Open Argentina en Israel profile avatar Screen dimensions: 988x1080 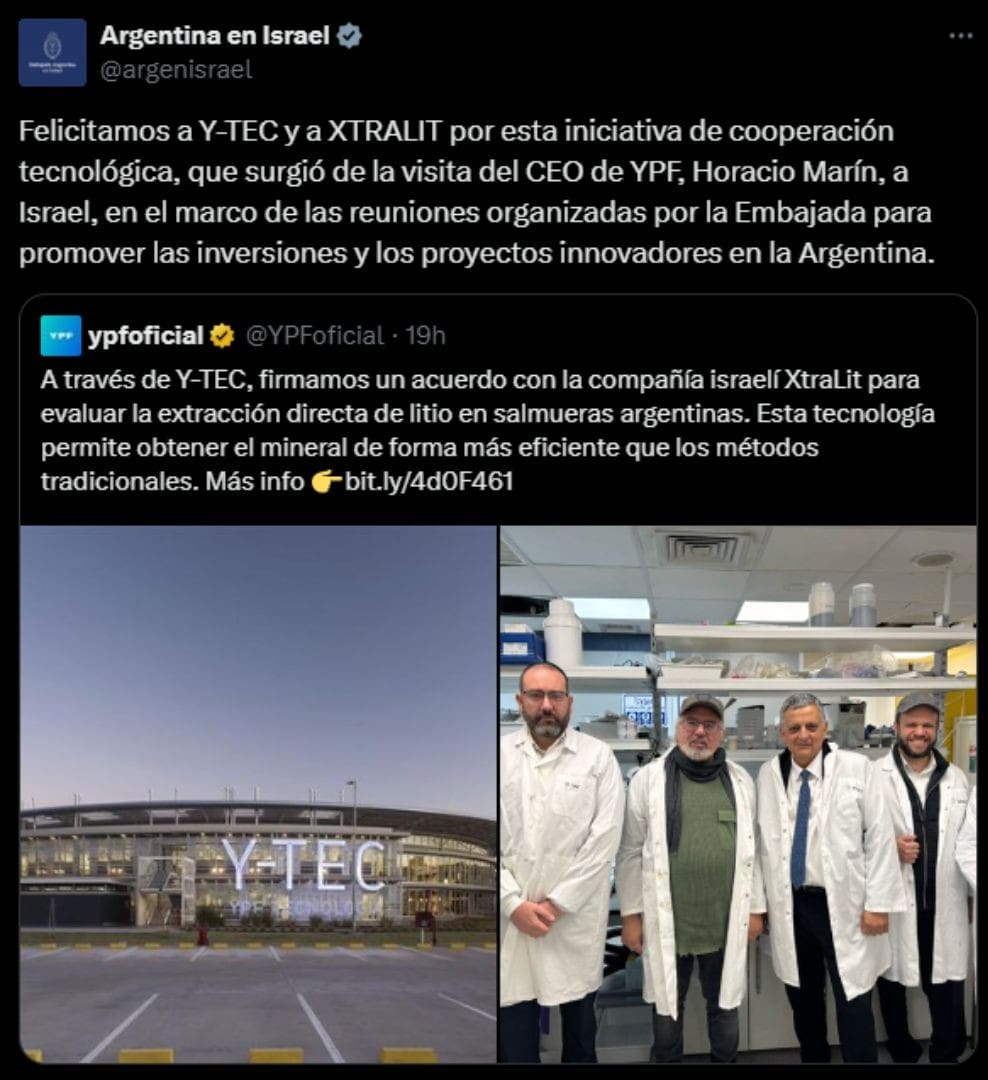52,52
